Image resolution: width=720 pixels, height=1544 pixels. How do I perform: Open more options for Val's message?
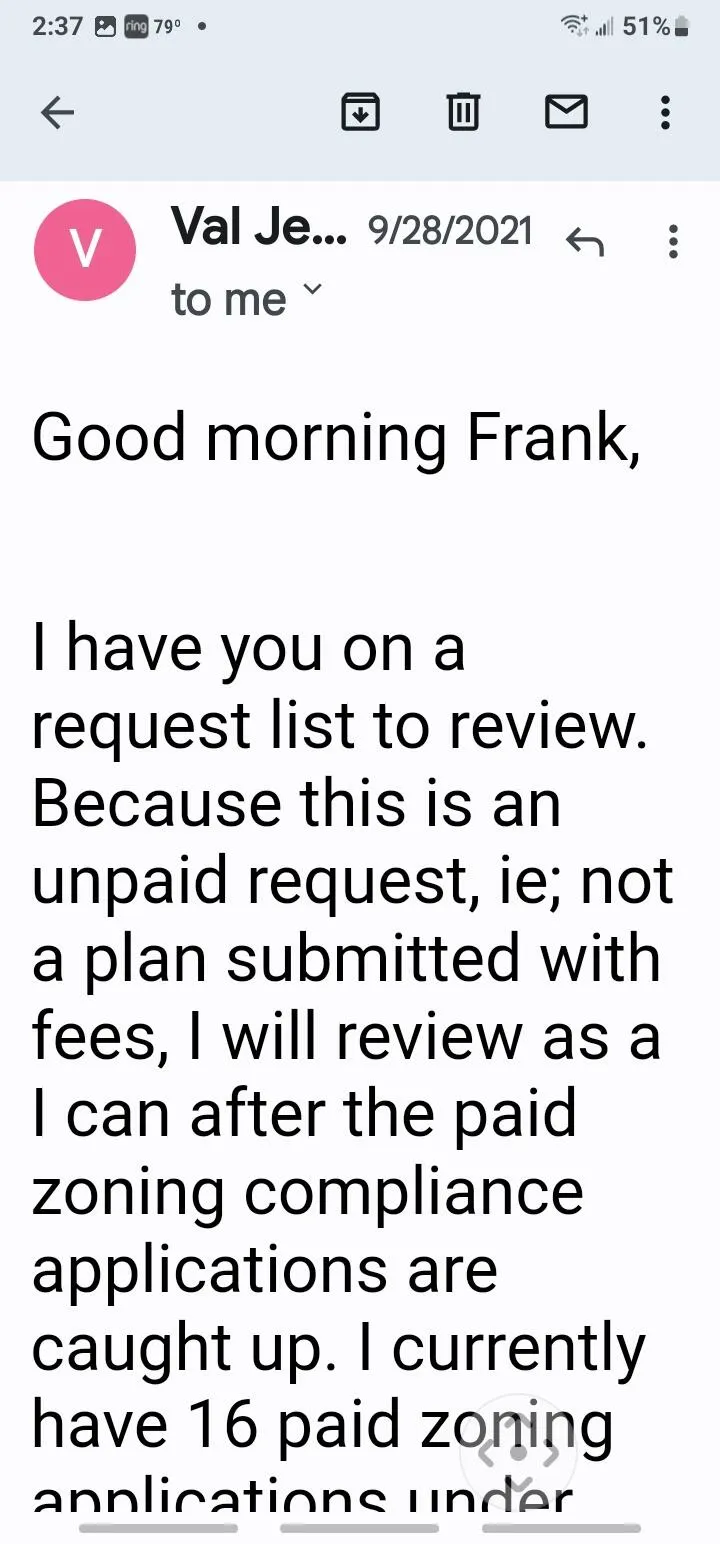[674, 241]
